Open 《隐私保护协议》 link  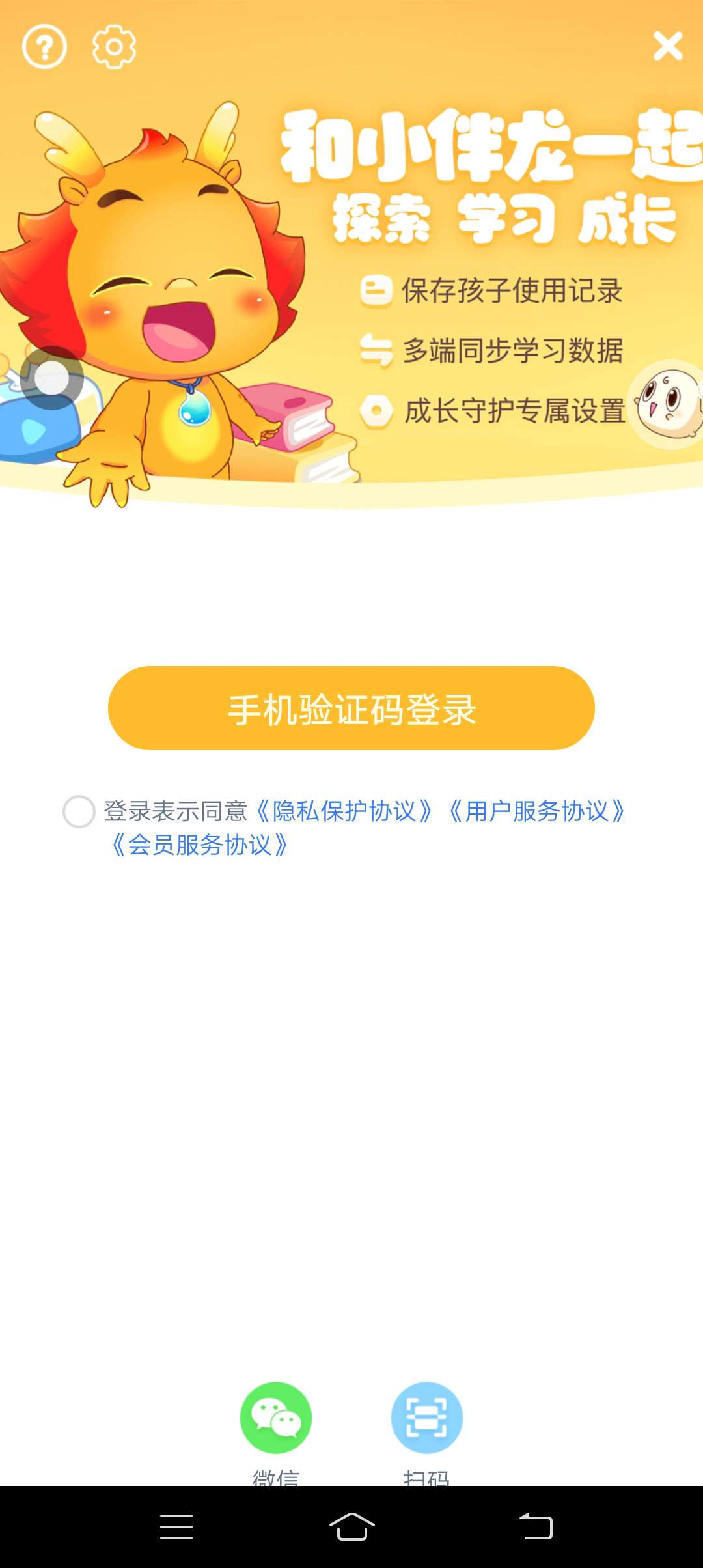[344, 811]
